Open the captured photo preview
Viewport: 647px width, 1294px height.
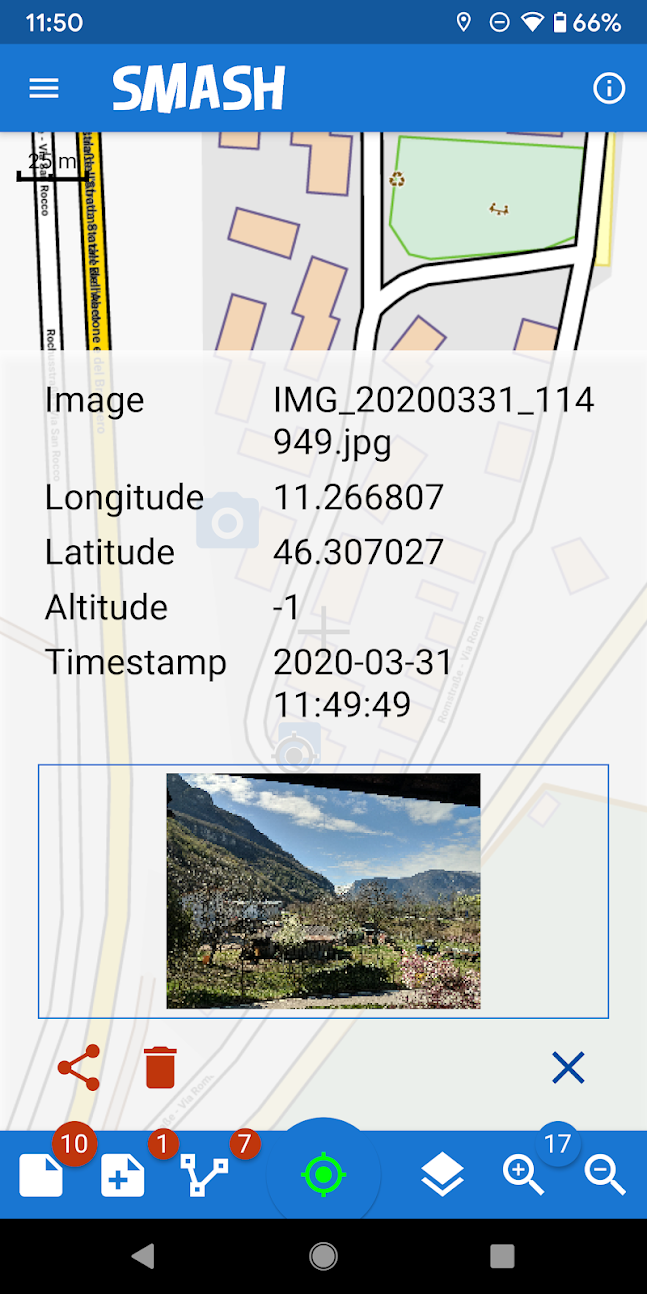[323, 891]
